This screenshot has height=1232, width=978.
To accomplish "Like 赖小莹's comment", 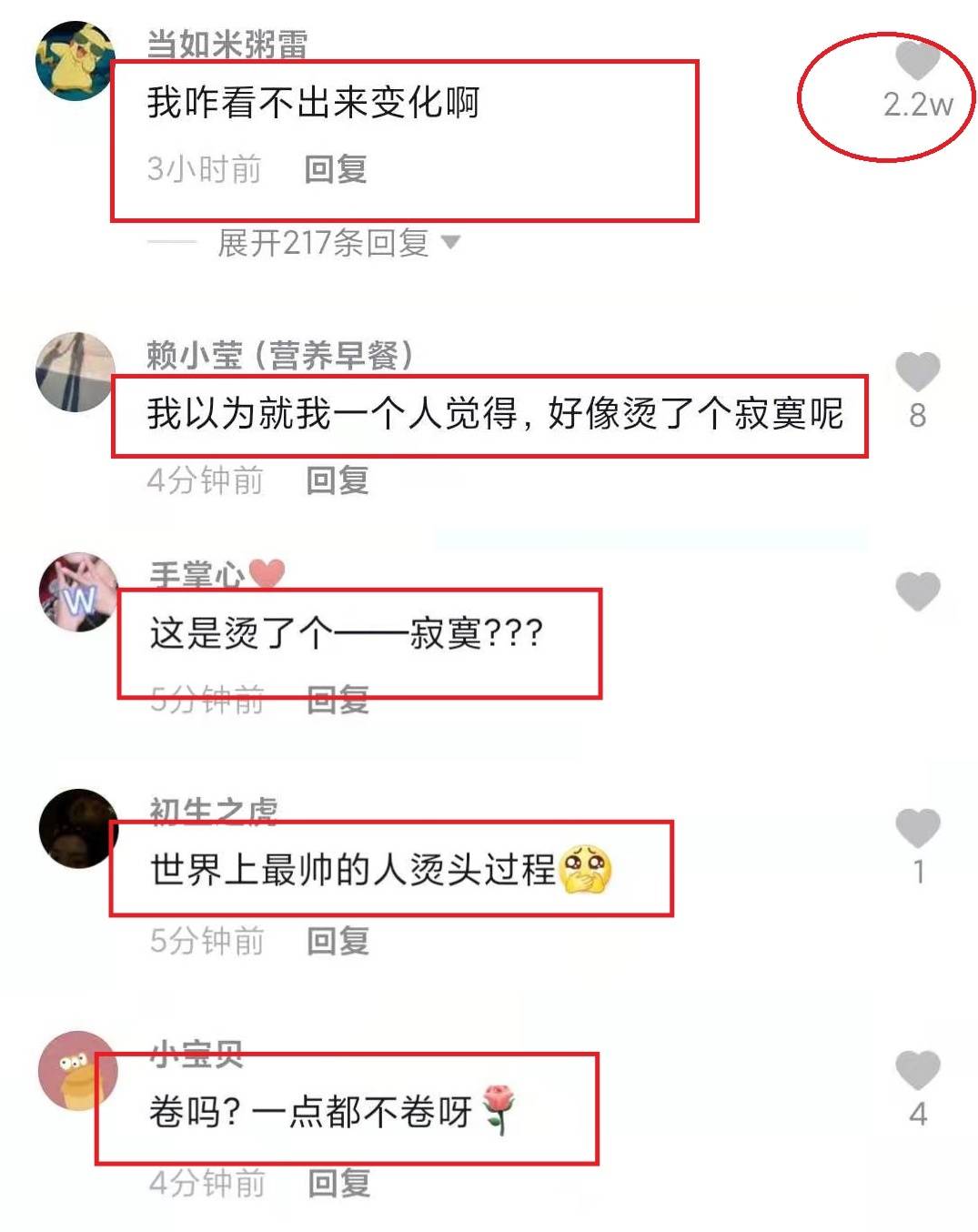I will click(917, 372).
